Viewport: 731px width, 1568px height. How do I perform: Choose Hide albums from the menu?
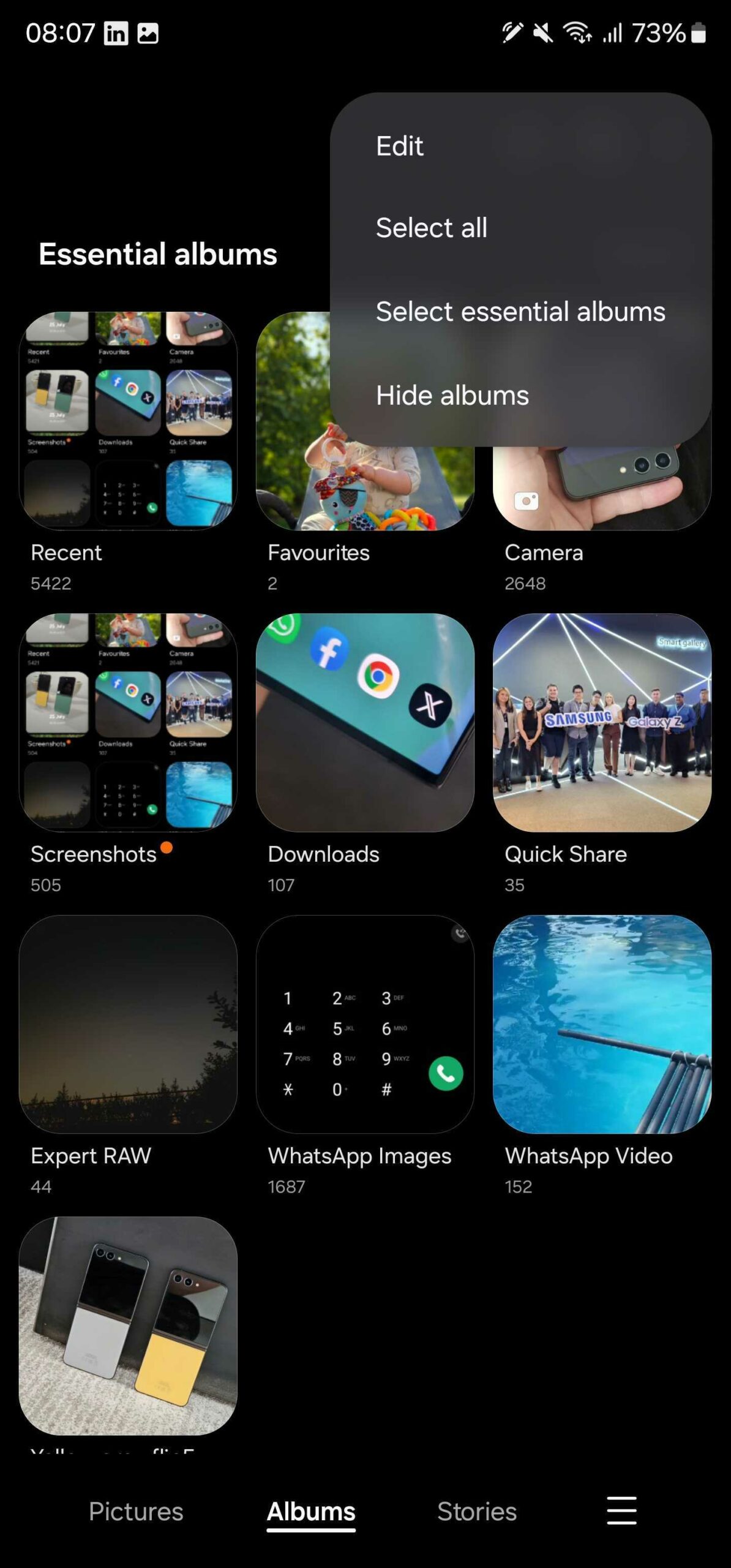click(452, 396)
